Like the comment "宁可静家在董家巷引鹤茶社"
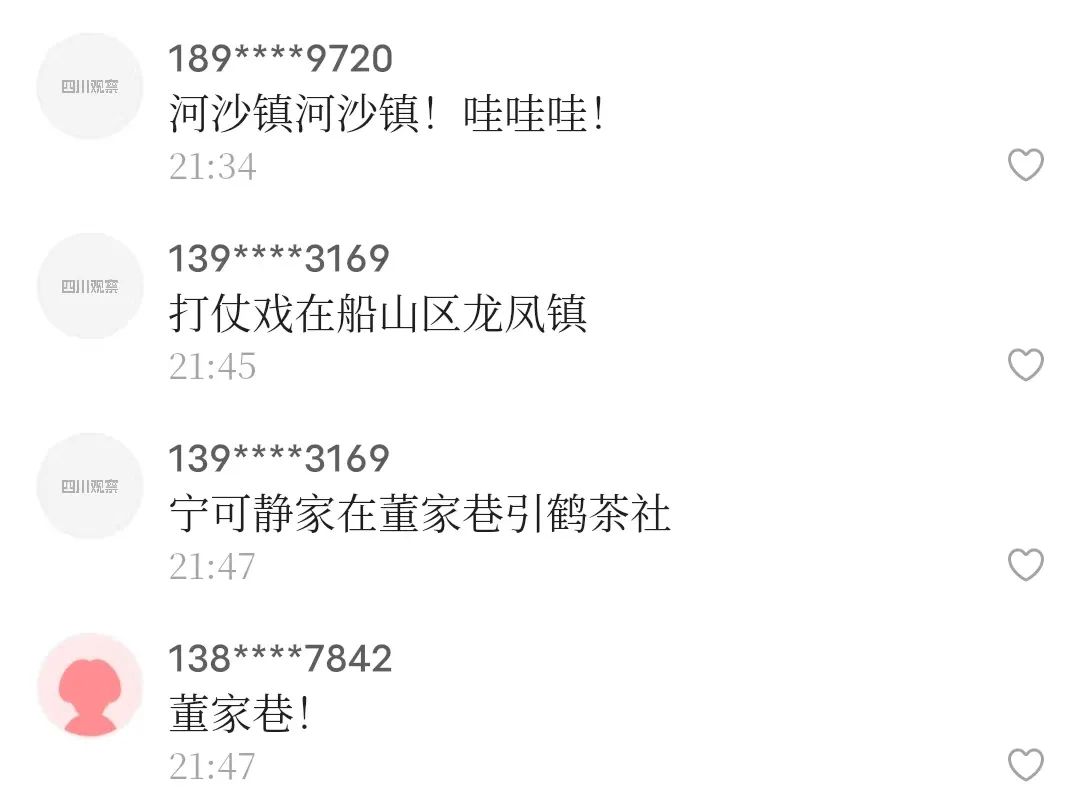Image resolution: width=1080 pixels, height=812 pixels. click(x=1025, y=565)
